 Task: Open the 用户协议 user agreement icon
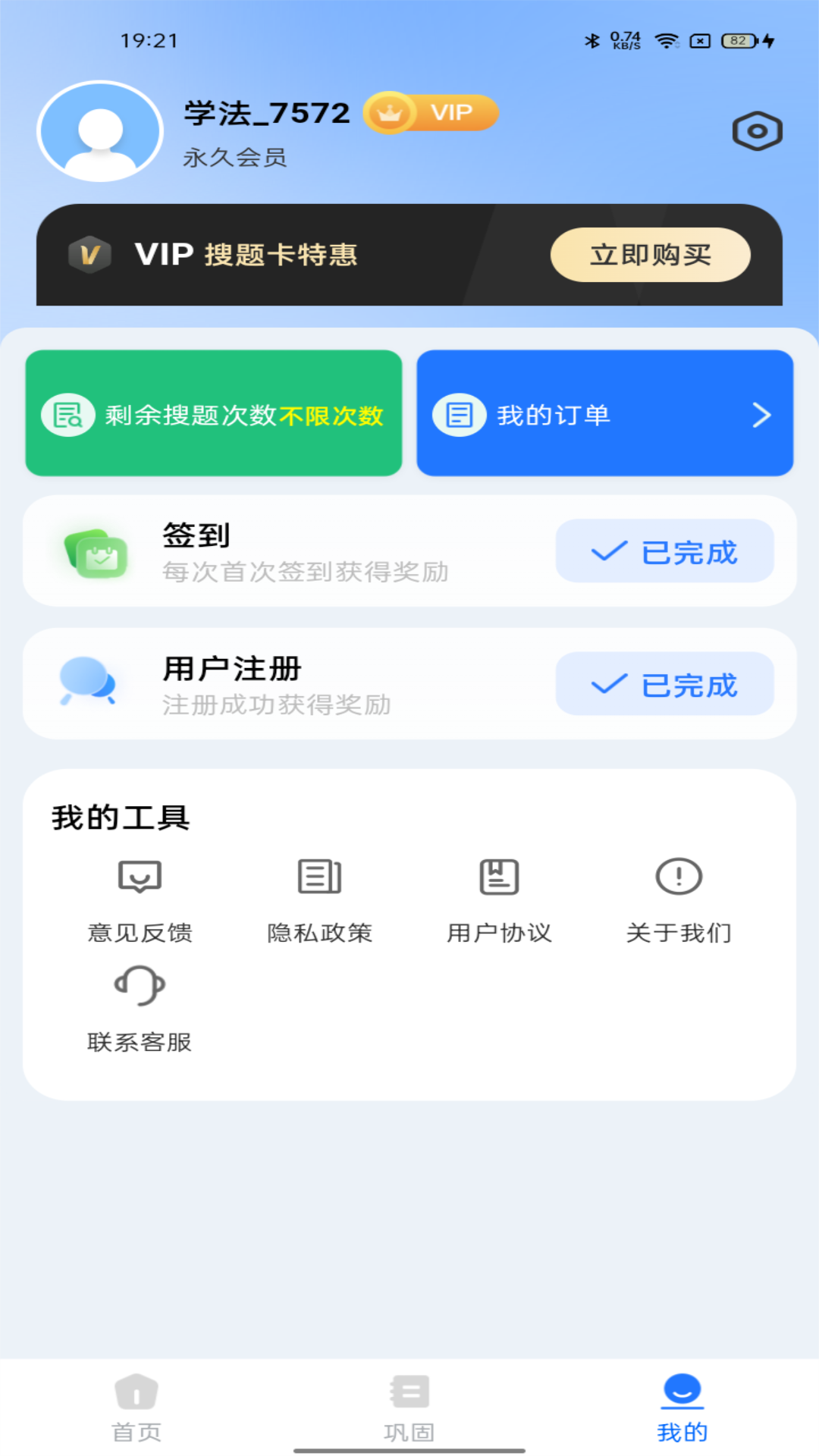500,878
